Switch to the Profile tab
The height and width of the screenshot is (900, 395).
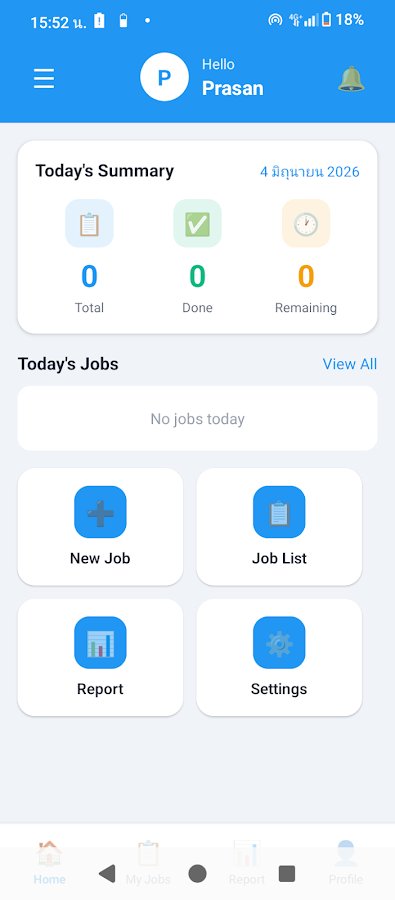tap(346, 863)
